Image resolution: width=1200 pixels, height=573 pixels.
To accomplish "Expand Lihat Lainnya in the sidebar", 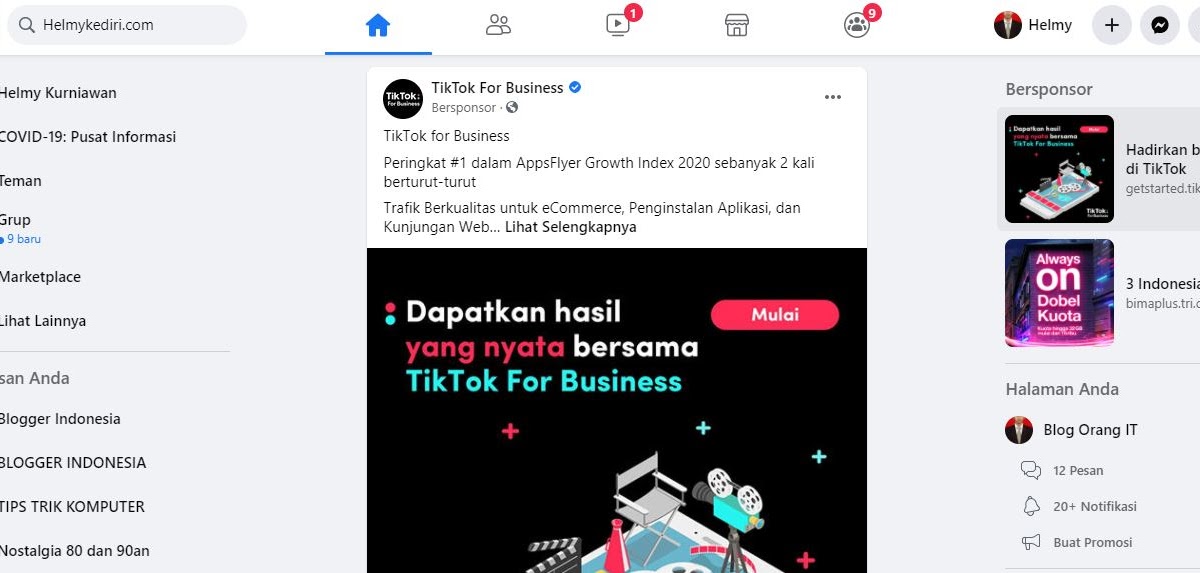I will 43,321.
